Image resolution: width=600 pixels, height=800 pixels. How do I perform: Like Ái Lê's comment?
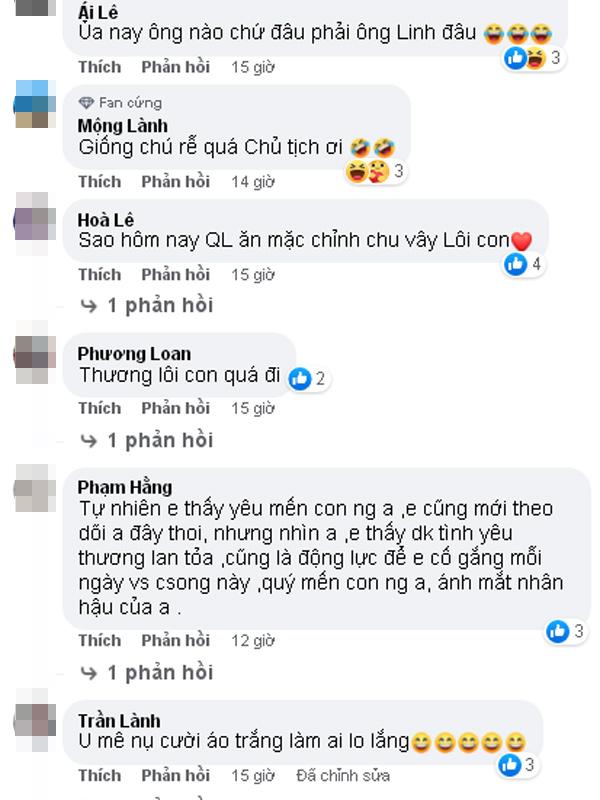pos(99,67)
